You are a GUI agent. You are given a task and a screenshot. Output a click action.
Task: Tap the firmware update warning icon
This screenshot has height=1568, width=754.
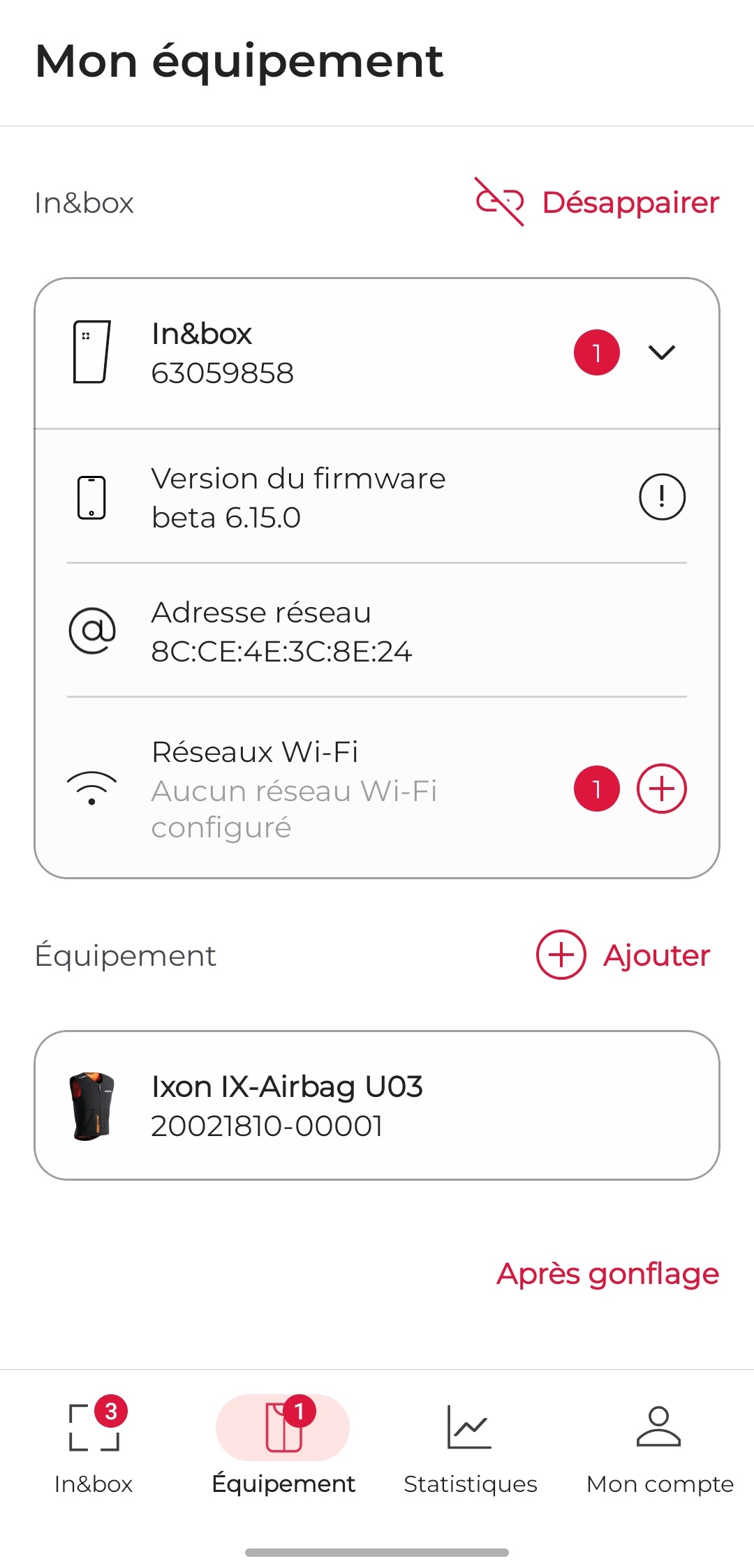pos(660,496)
